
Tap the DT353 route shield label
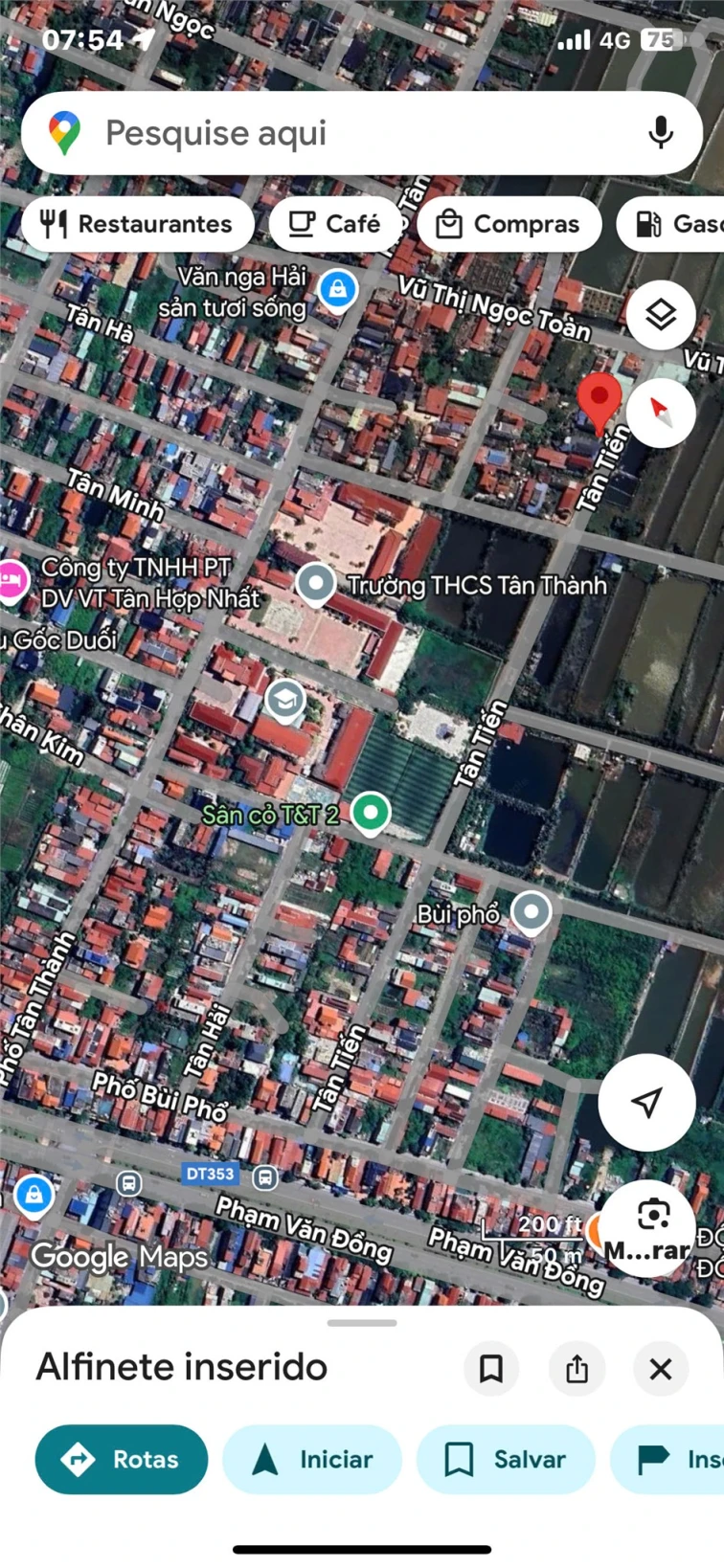(210, 1174)
